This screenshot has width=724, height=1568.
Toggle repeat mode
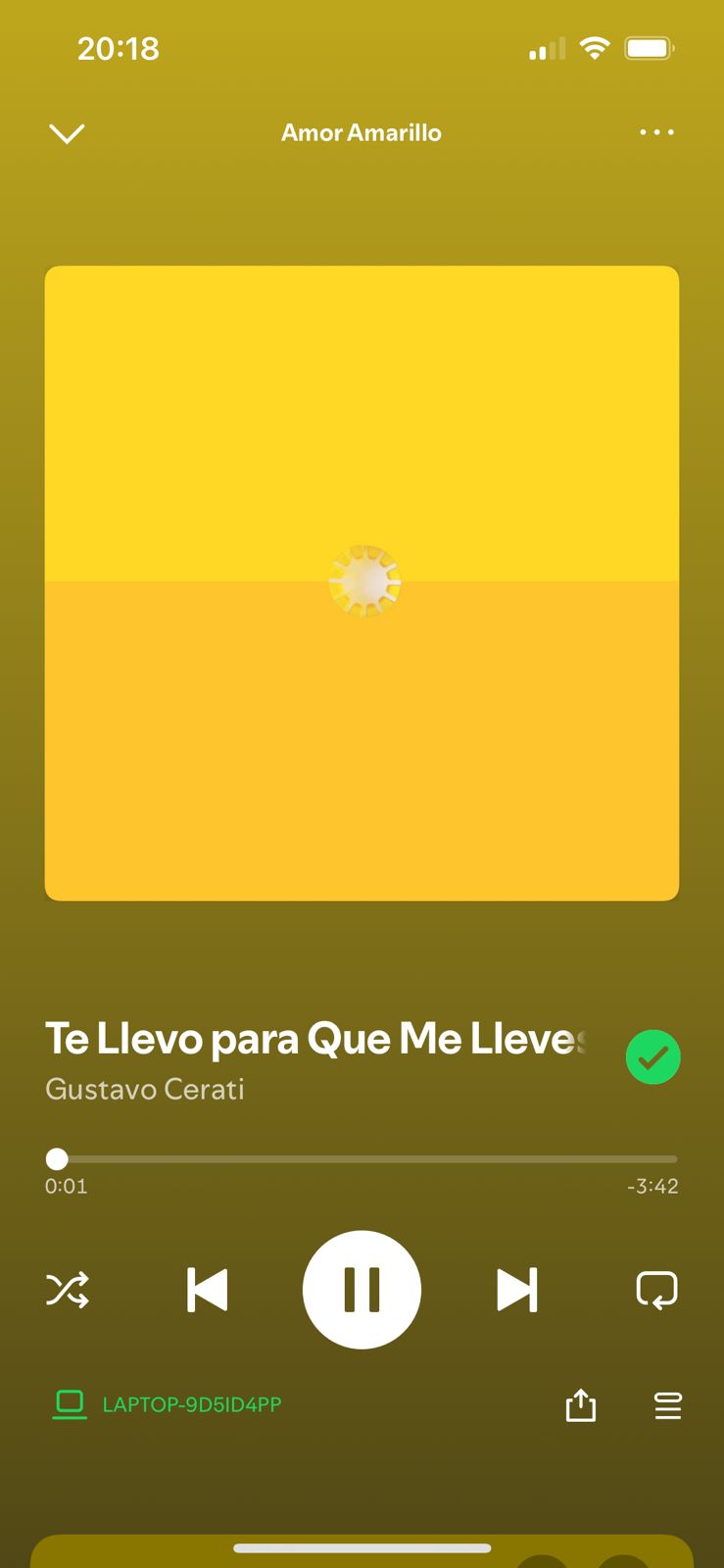tap(656, 1290)
